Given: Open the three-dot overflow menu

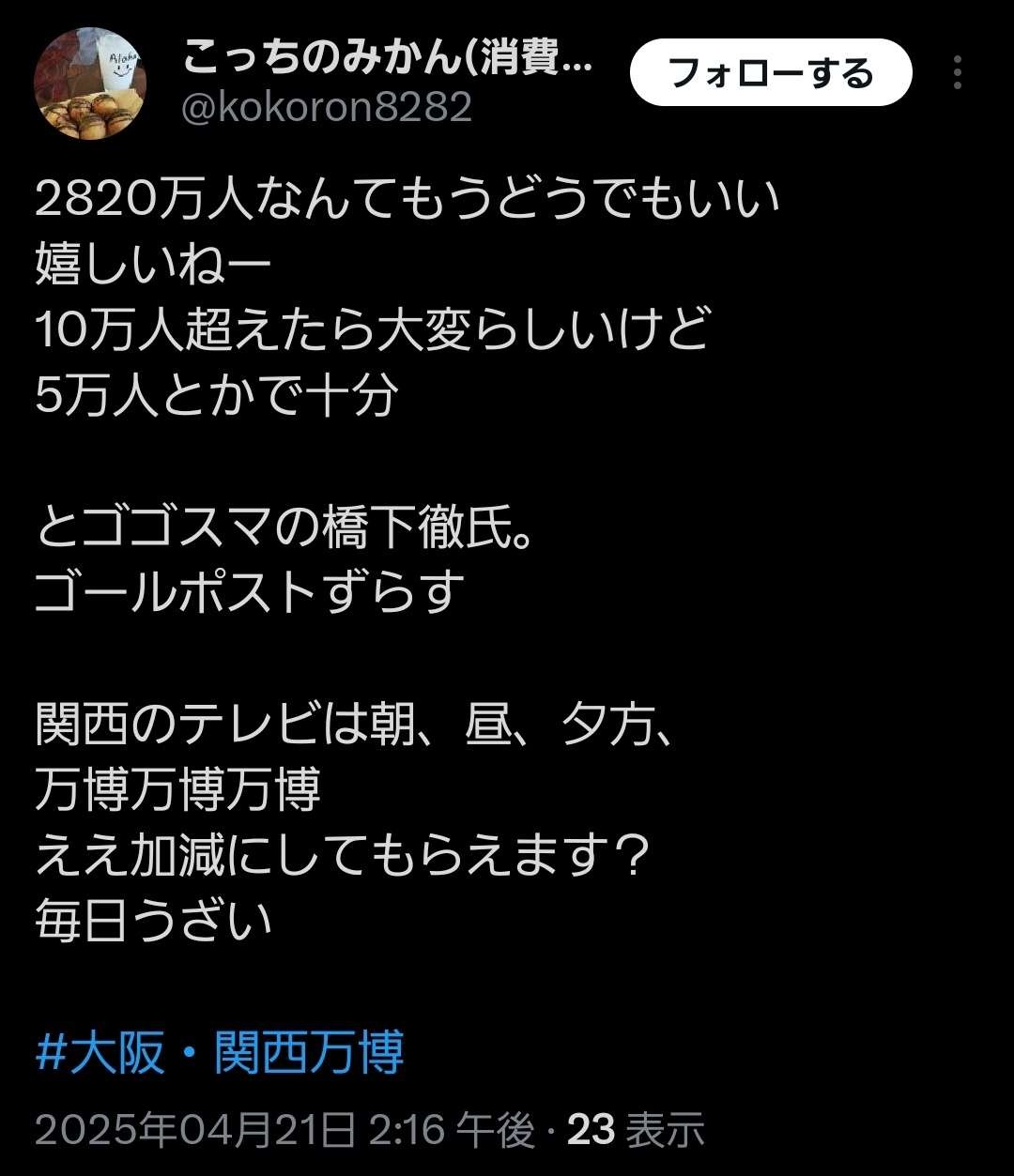Looking at the screenshot, I should 957,72.
